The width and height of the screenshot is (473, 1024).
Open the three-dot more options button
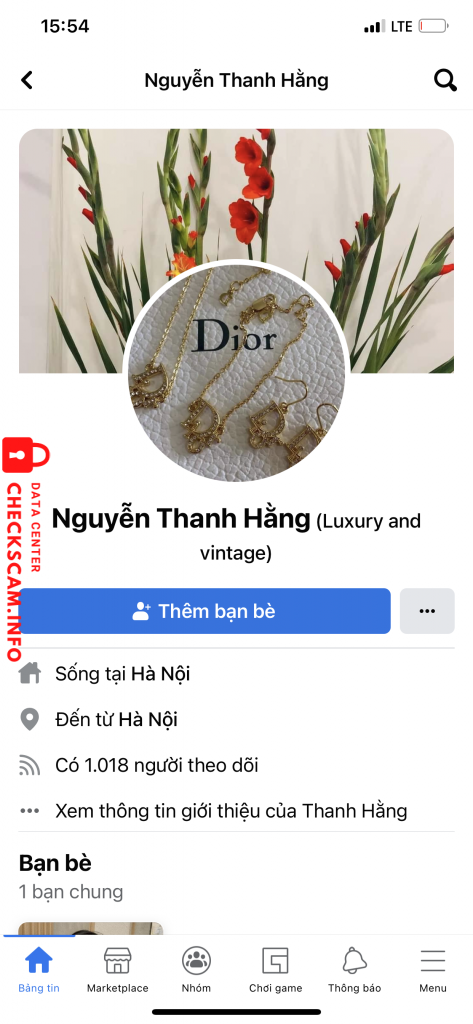pyautogui.click(x=427, y=611)
